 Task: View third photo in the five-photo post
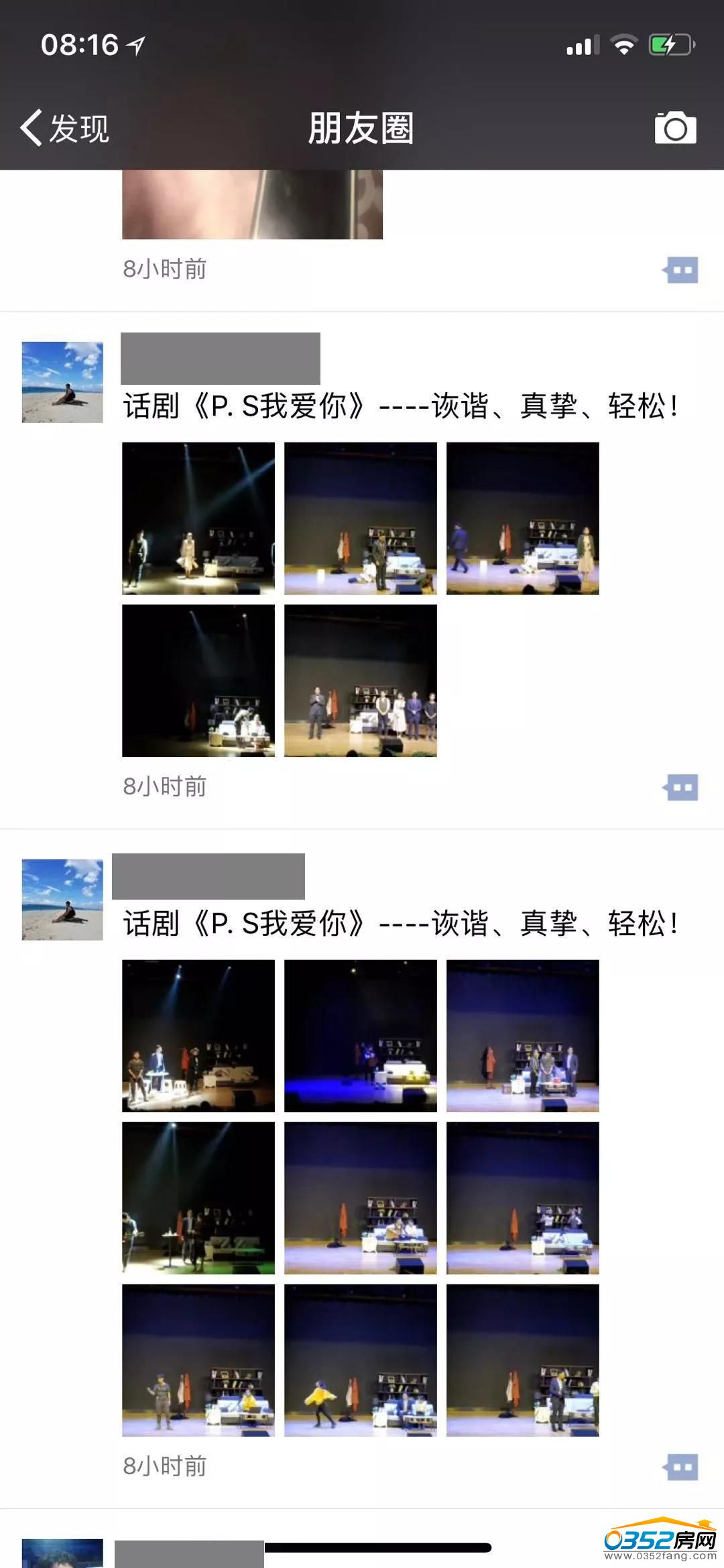(523, 518)
